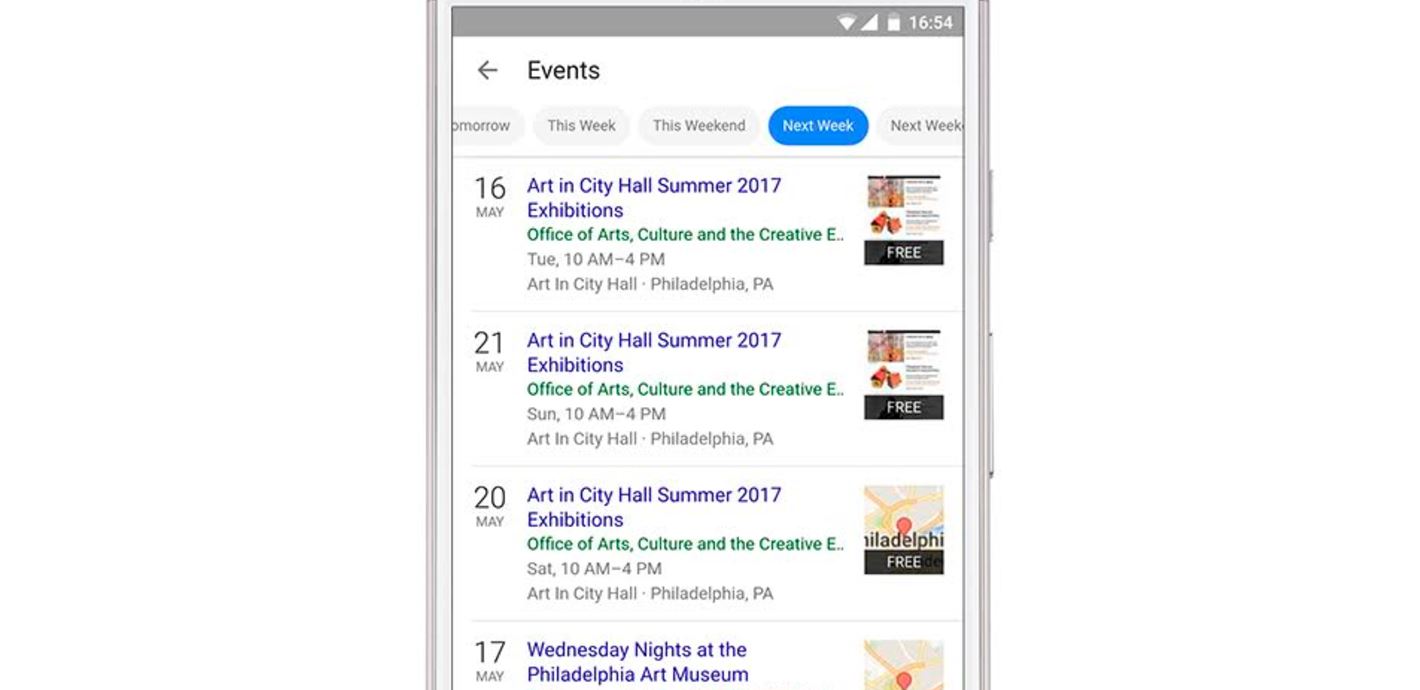Tap the May 20 event's map thumbnail
1420x690 pixels.
[x=903, y=529]
